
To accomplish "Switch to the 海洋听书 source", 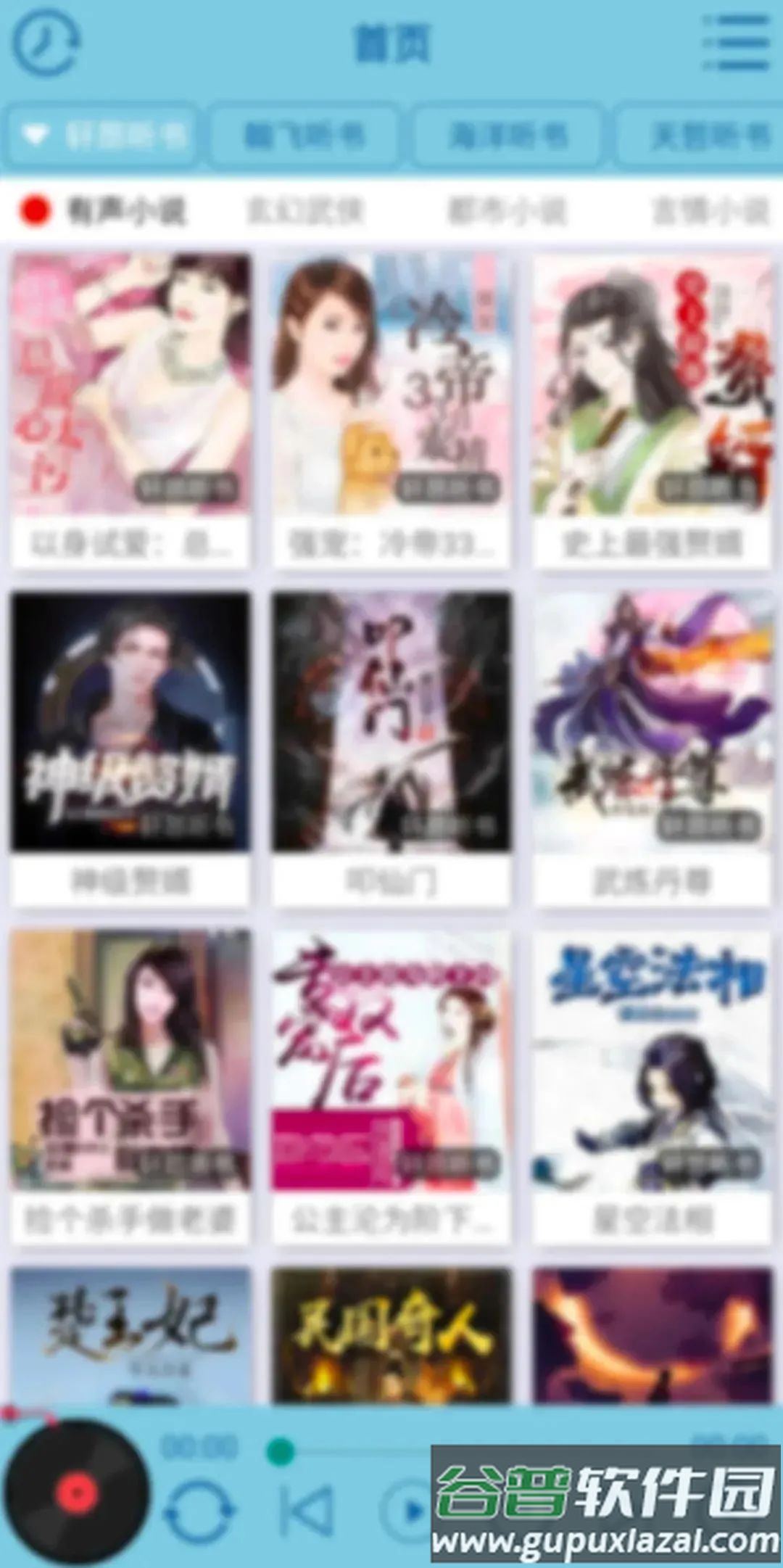I will point(509,134).
